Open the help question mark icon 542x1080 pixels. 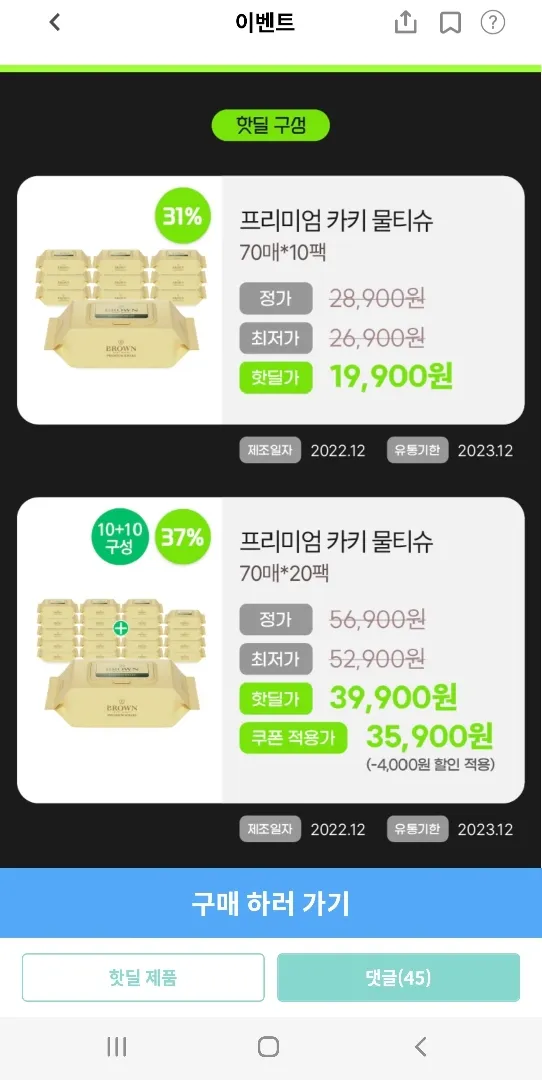pos(492,23)
